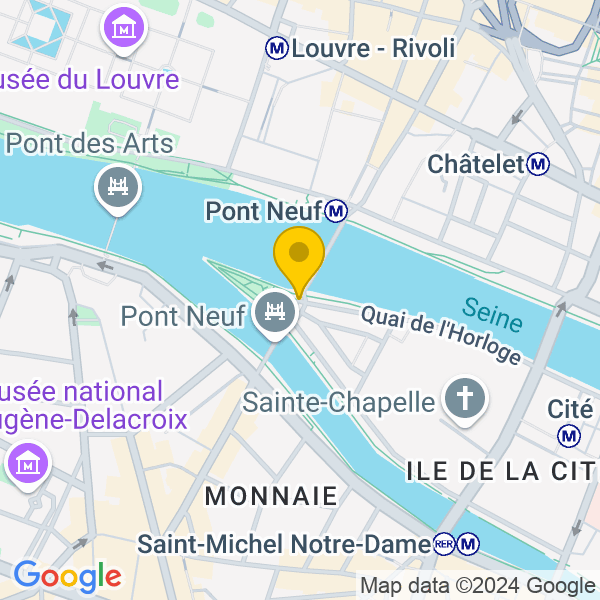
Task: Select the Musée du Louvre museum marker
Action: tap(126, 29)
